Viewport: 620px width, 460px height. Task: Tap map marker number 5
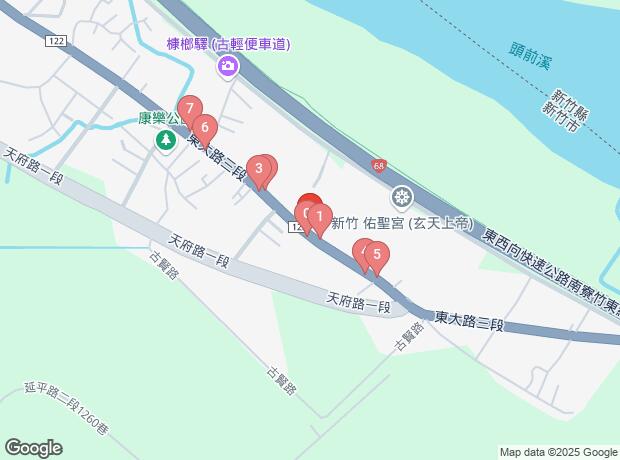376,254
